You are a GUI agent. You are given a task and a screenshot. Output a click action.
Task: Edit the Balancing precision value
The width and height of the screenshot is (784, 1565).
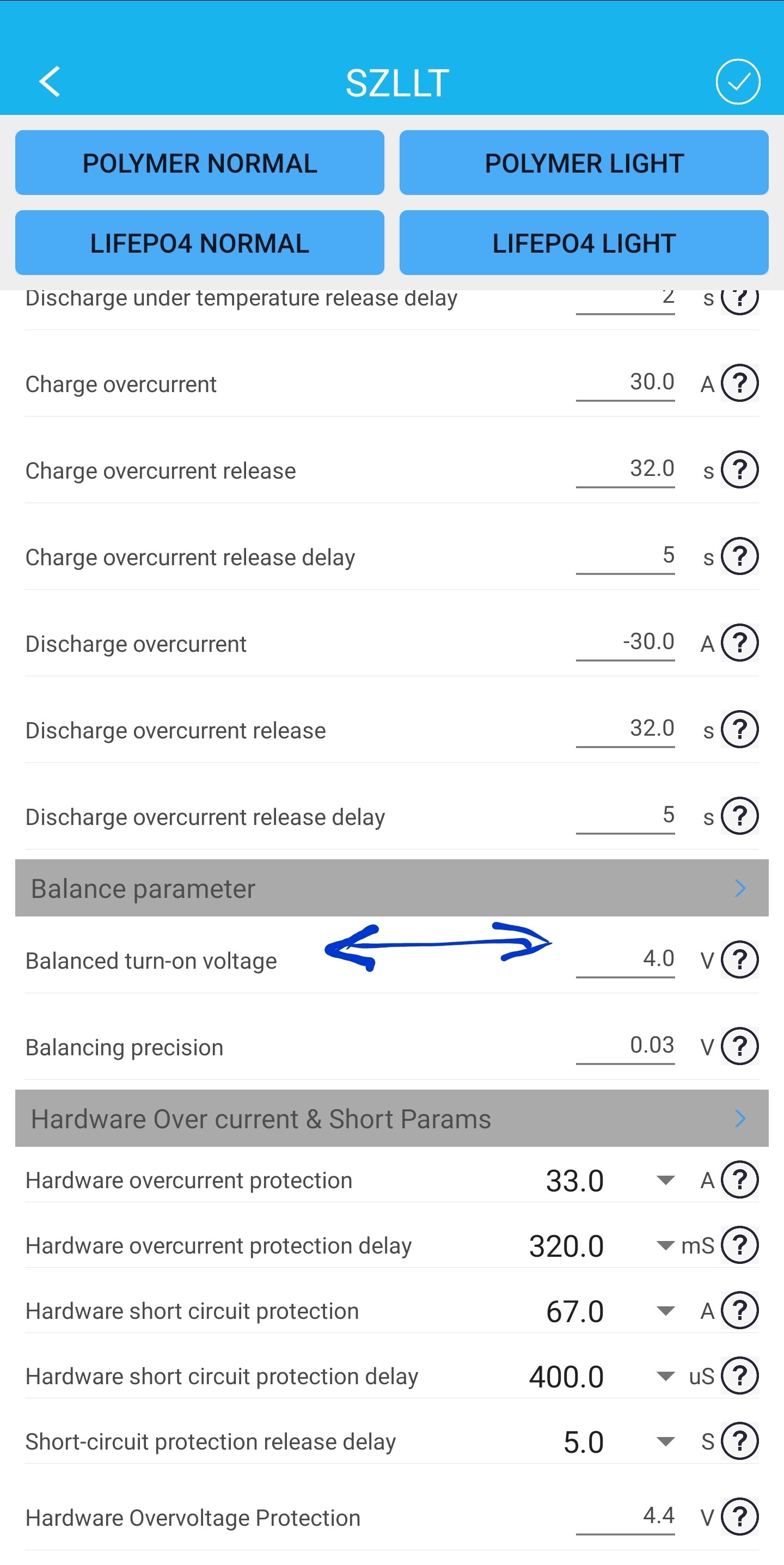click(x=625, y=1046)
